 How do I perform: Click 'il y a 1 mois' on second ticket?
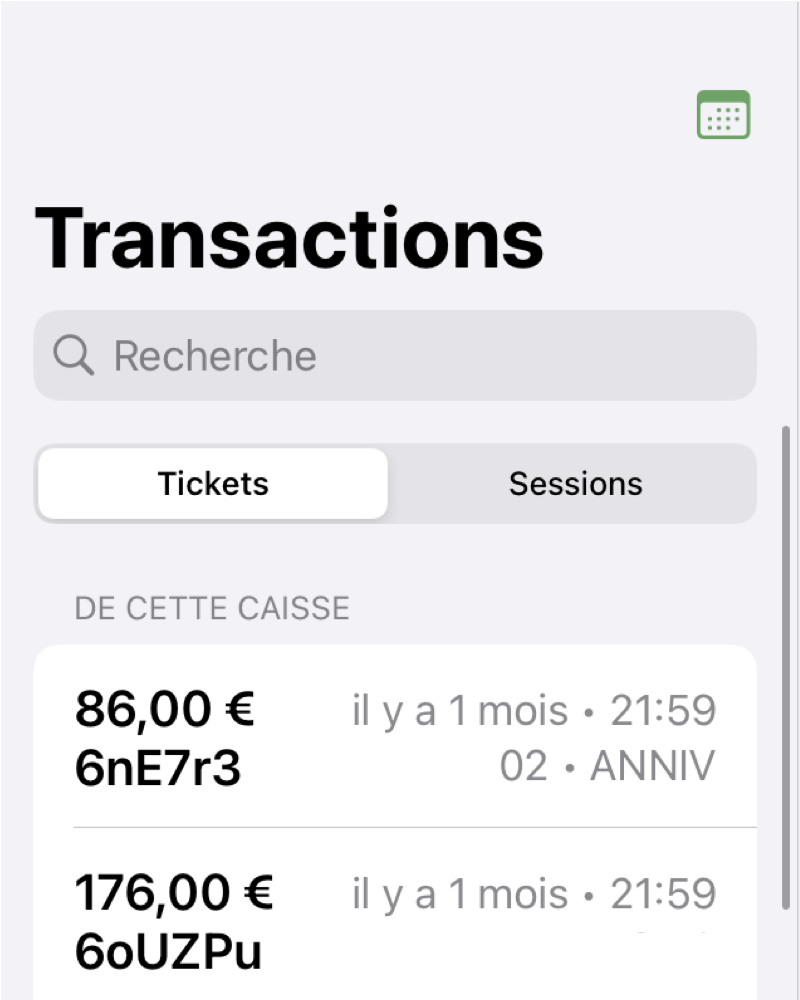(x=455, y=893)
